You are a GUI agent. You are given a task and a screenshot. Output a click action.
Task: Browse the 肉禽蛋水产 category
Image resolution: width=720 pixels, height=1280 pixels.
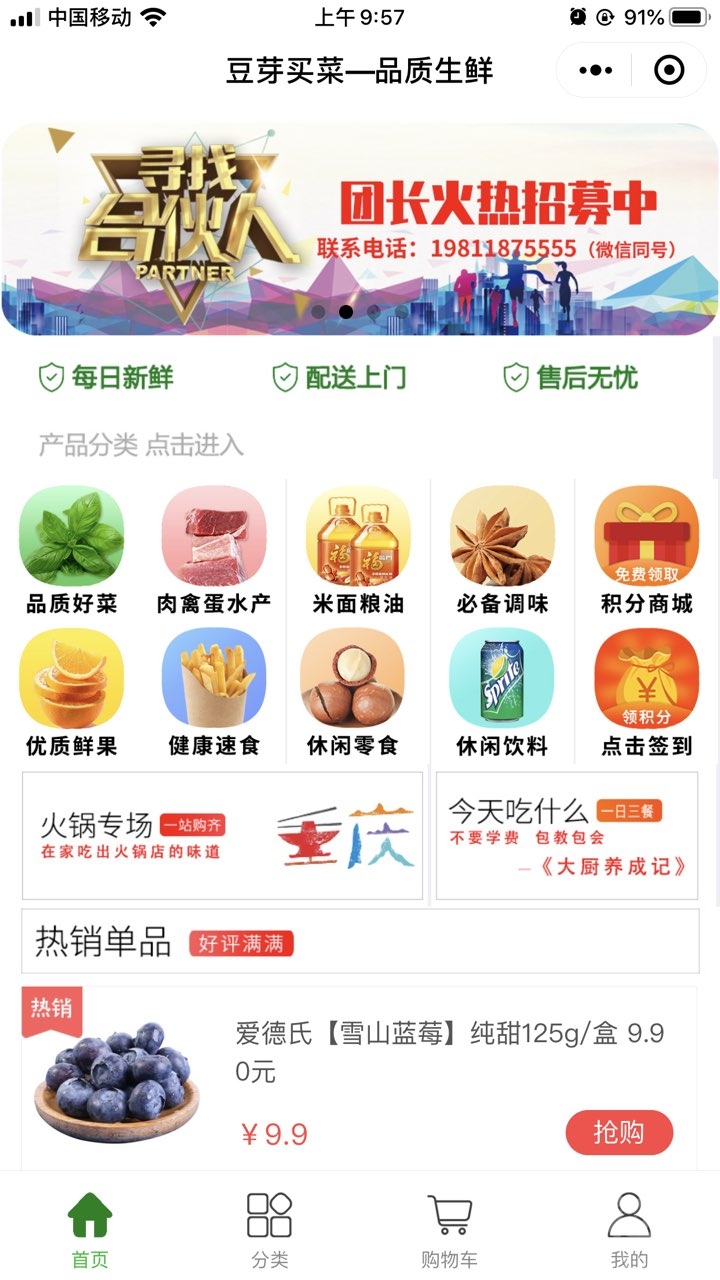click(214, 549)
